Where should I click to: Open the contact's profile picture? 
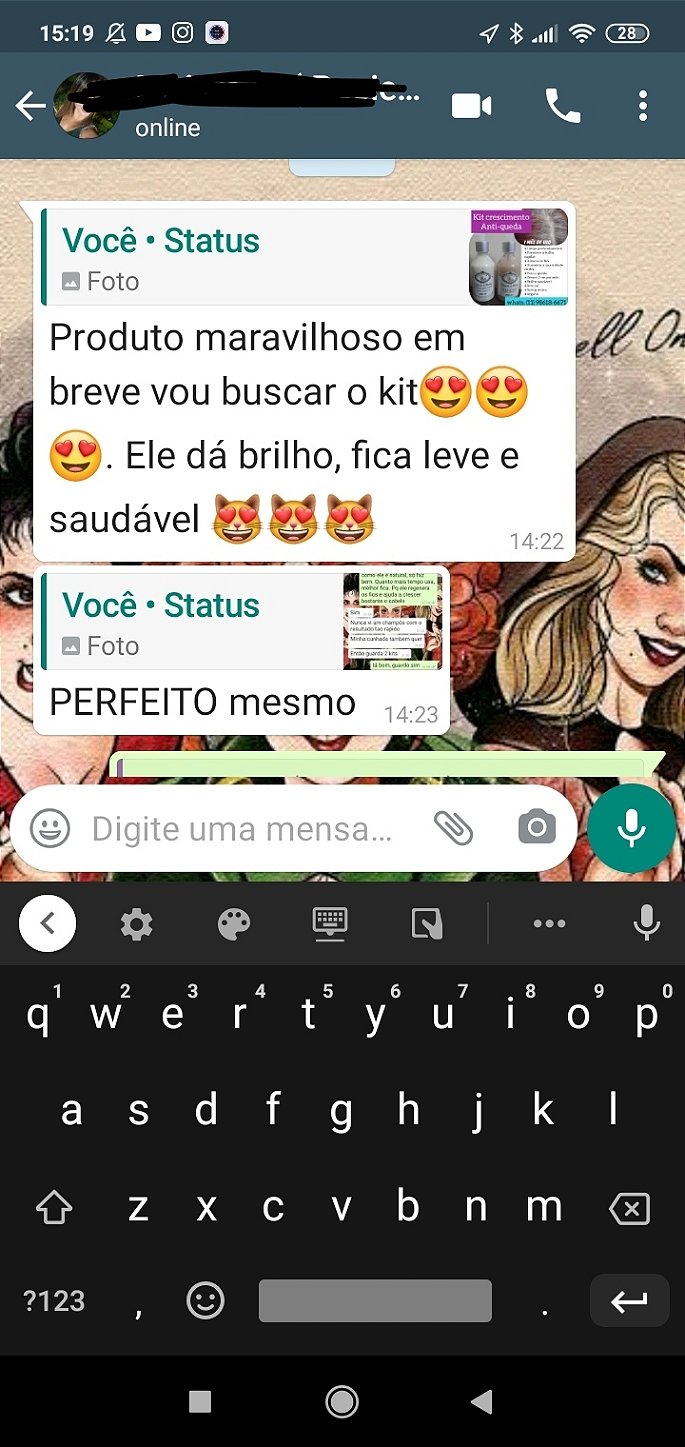tap(87, 106)
